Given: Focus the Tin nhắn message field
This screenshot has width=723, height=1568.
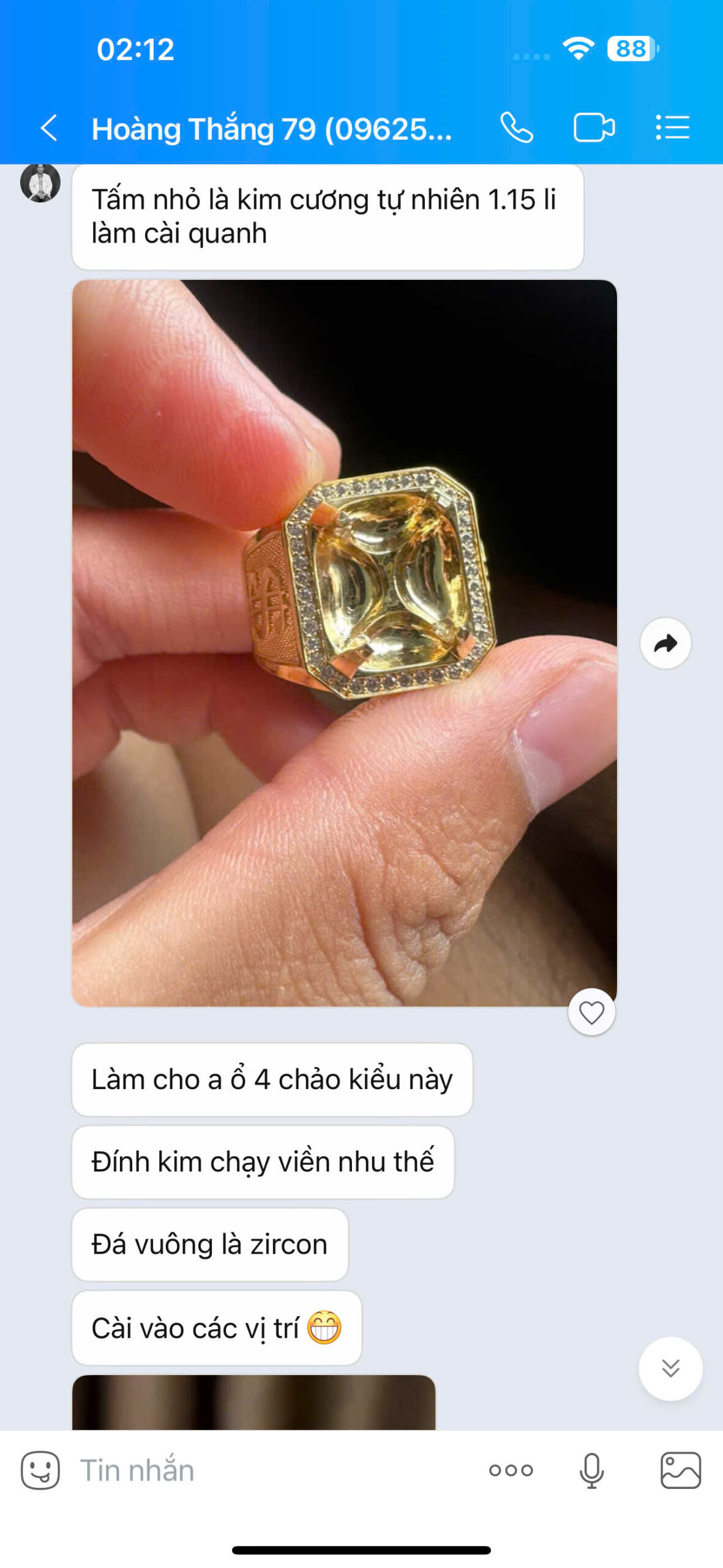Looking at the screenshot, I should click(x=269, y=1470).
